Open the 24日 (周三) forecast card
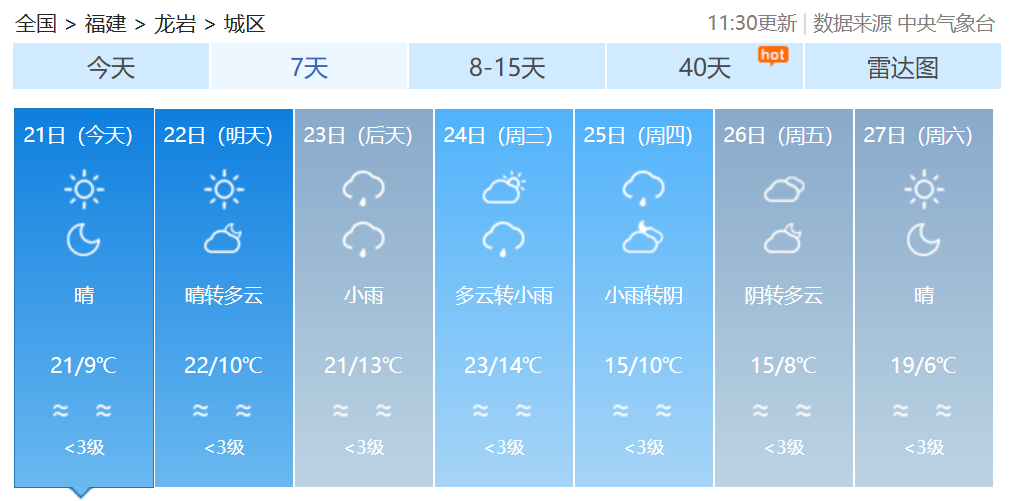Screen dimensions: 1011x501 tap(503, 297)
